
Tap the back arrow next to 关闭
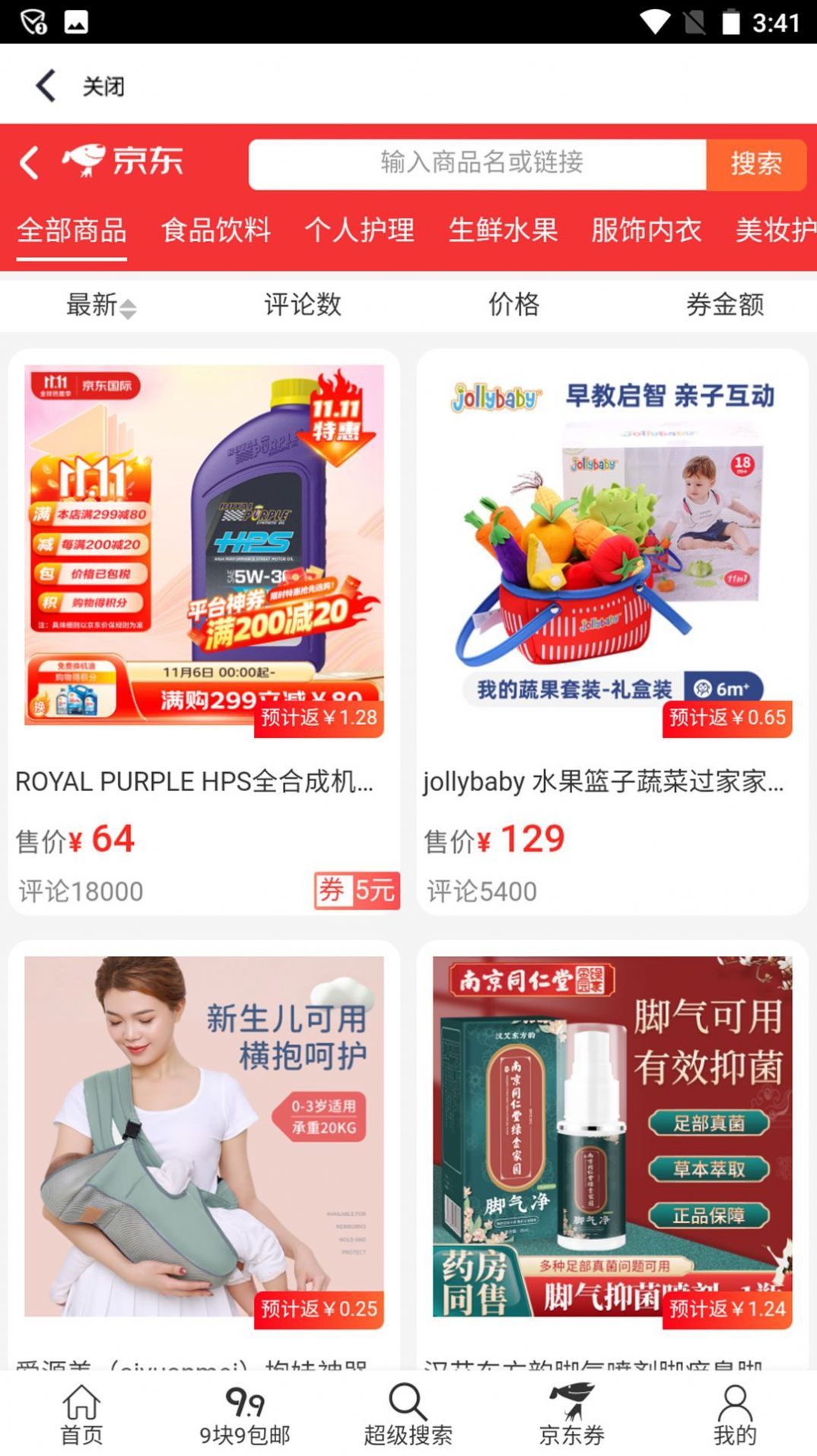tap(46, 86)
